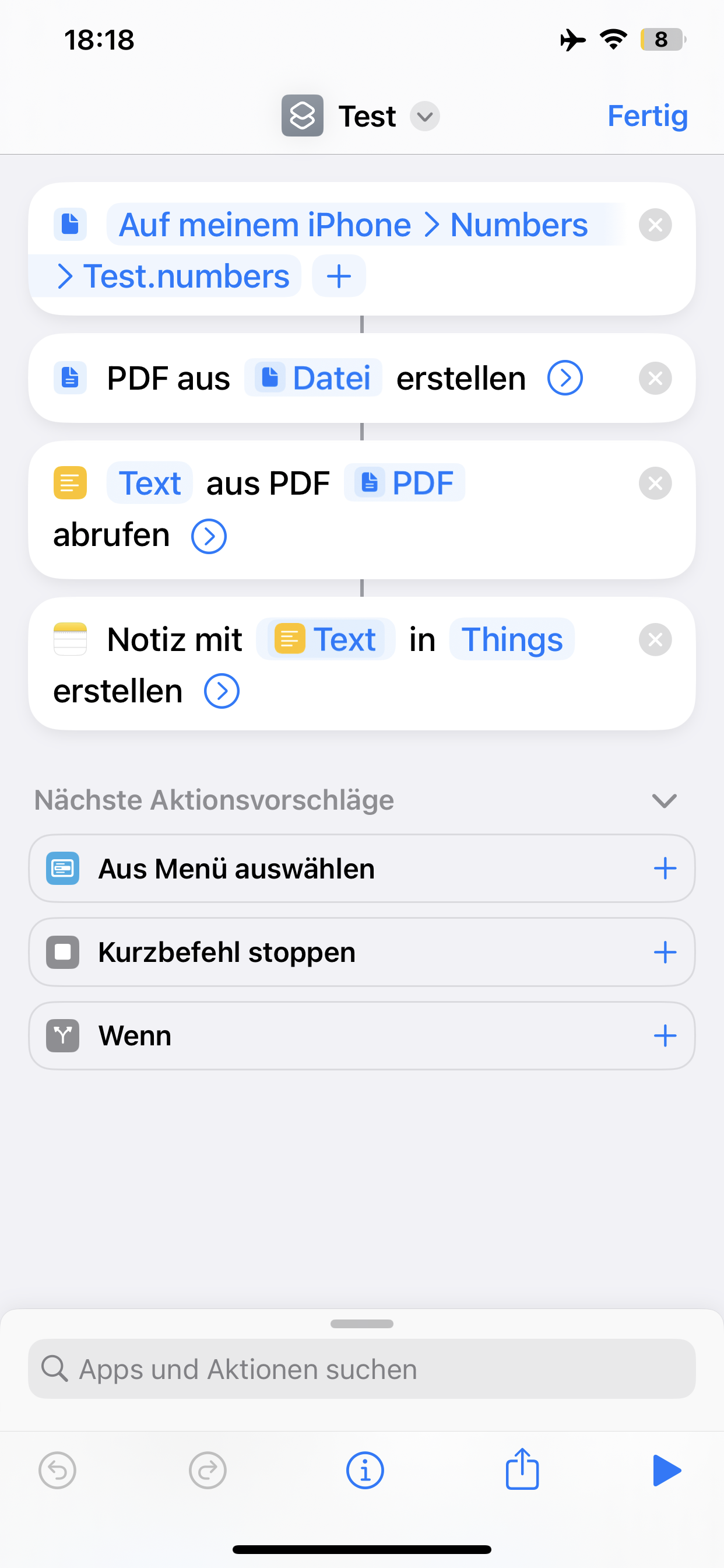
Task: Expand options for Text aus PDF abrufen
Action: (209, 536)
